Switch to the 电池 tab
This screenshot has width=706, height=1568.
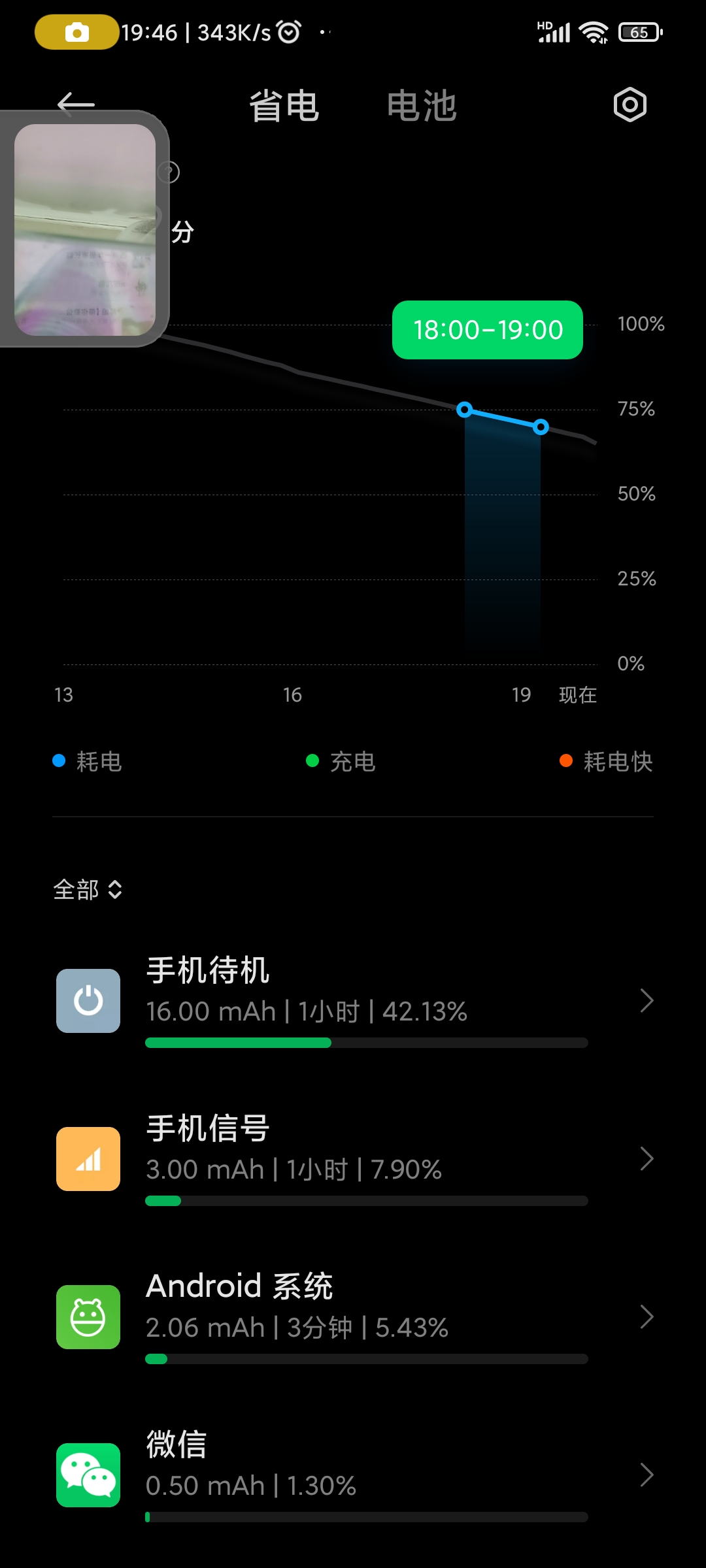(422, 106)
